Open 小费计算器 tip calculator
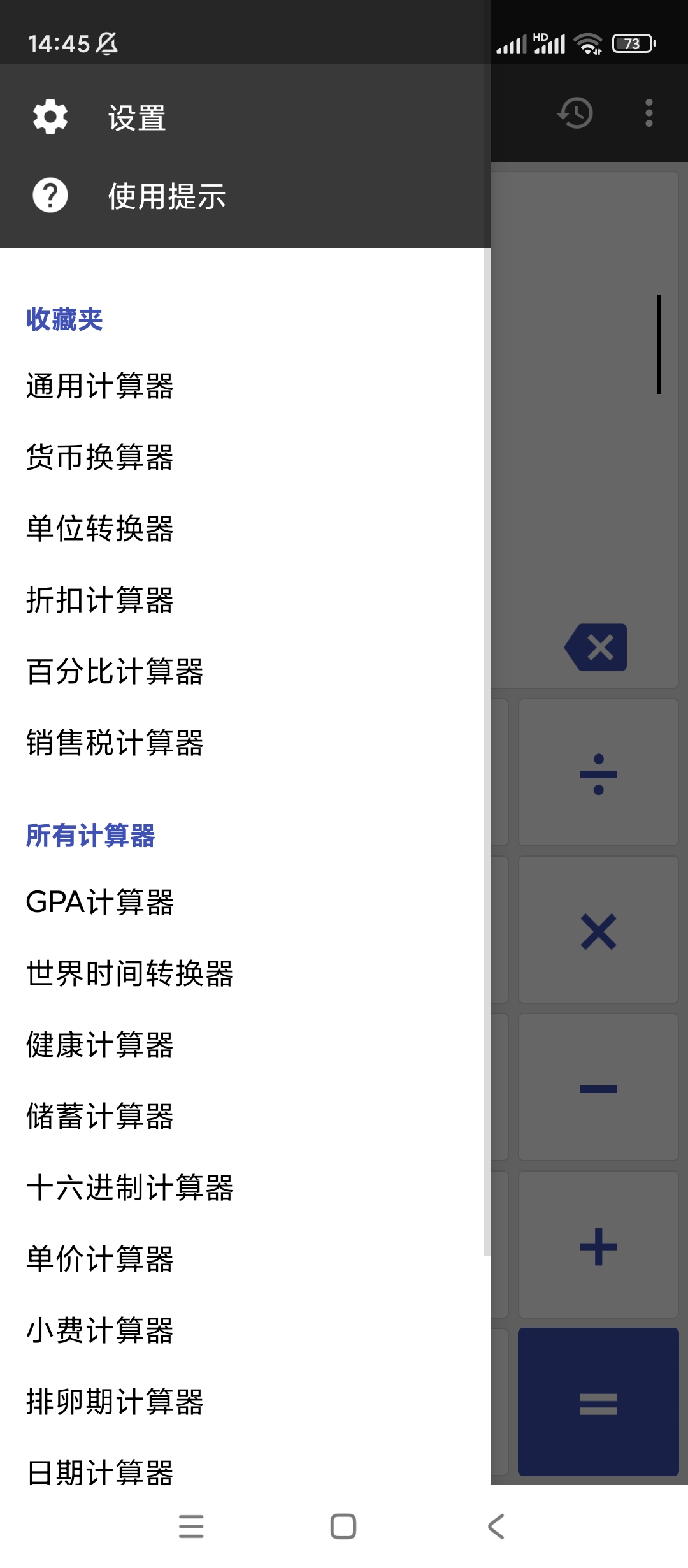688x1568 pixels. tap(100, 1331)
